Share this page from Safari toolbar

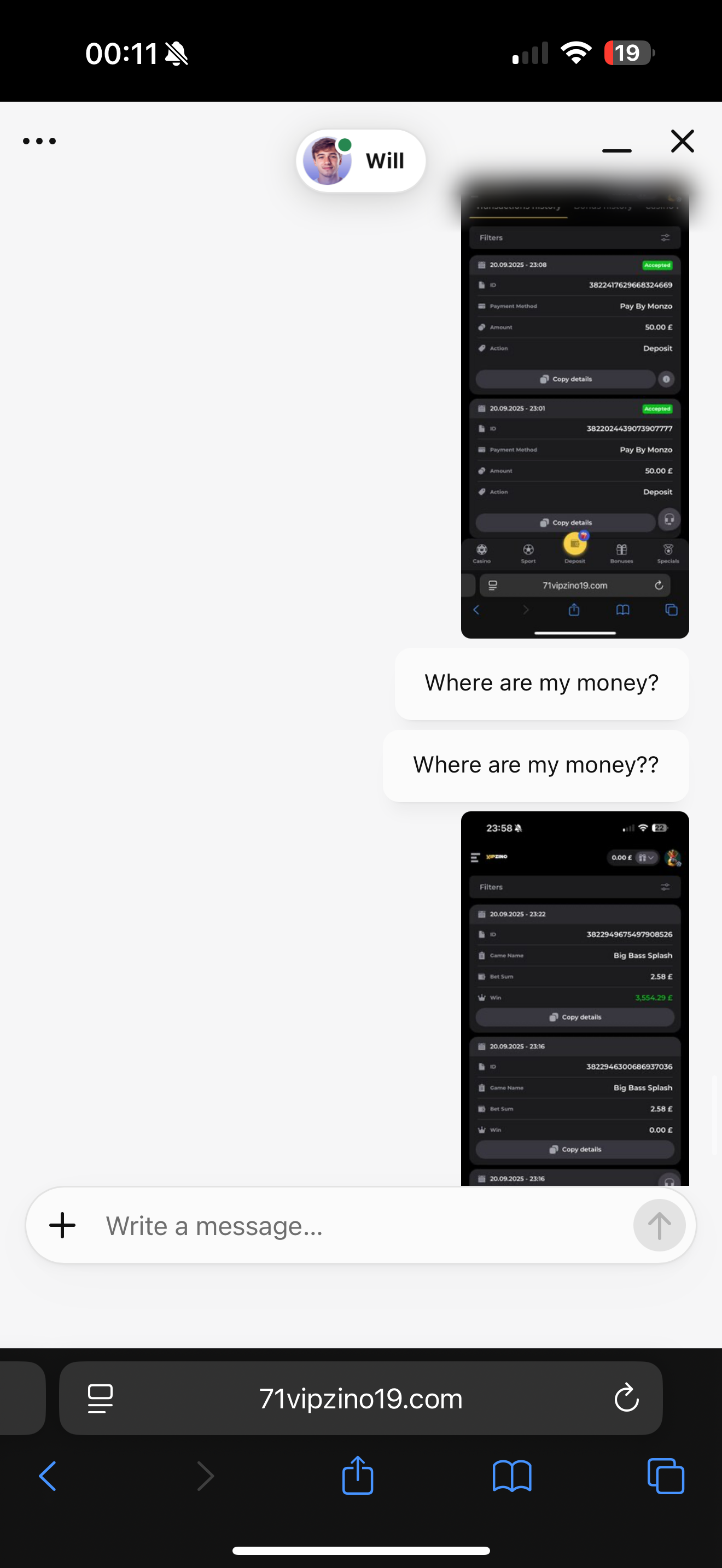tap(357, 1475)
